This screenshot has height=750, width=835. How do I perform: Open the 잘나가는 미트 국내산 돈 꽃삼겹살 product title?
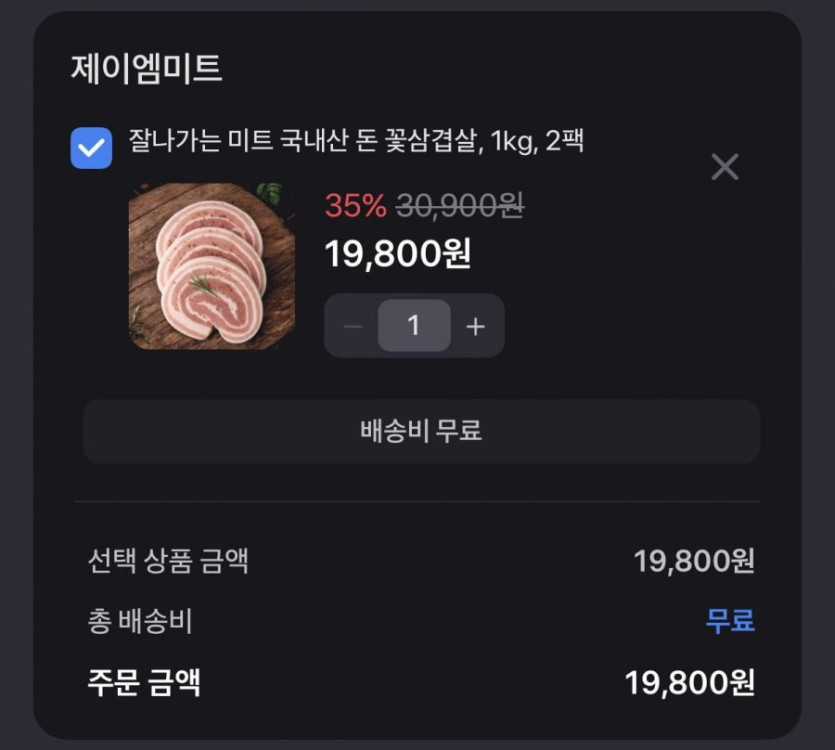[x=356, y=141]
